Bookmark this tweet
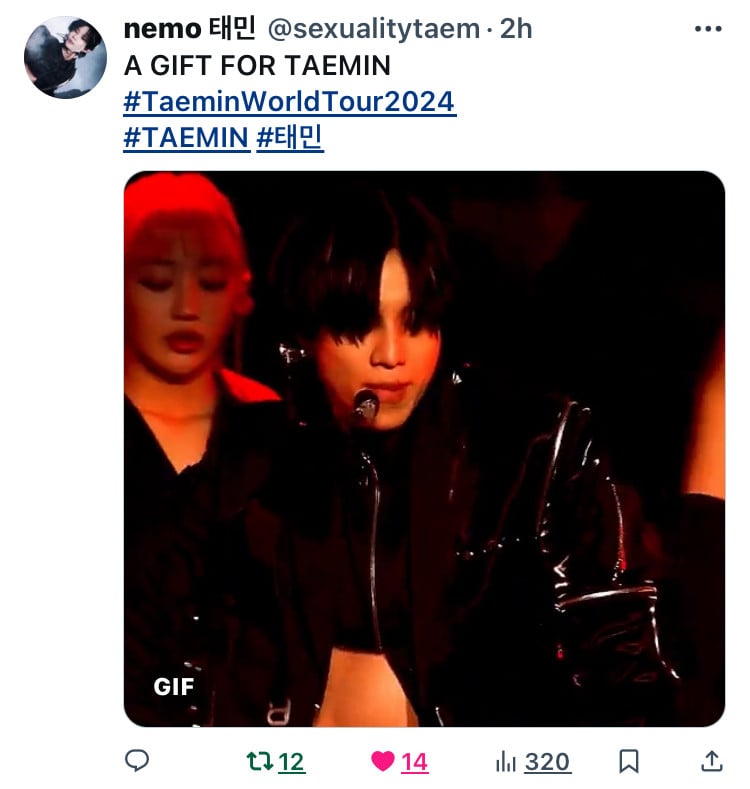 (628, 762)
